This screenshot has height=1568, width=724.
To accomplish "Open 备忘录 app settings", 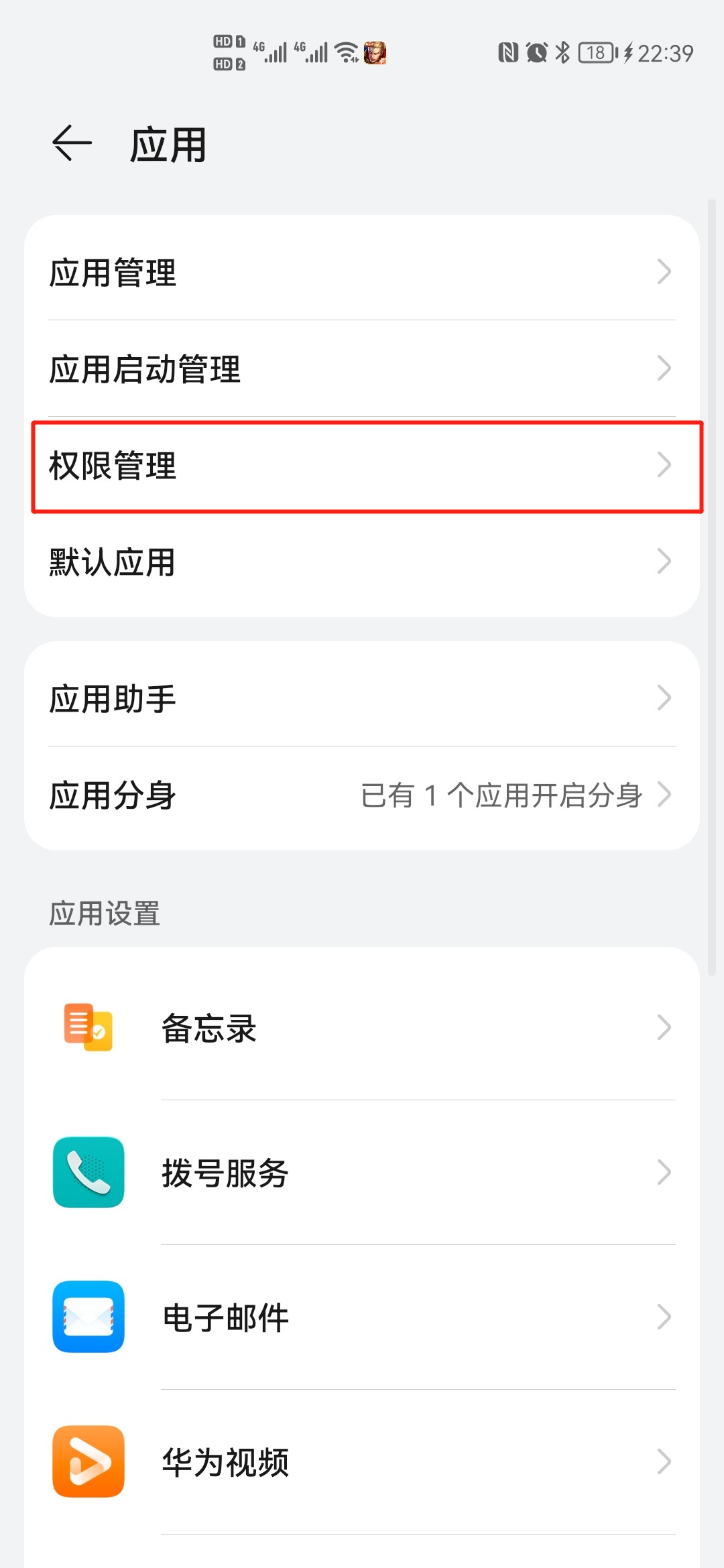I will (x=362, y=1028).
